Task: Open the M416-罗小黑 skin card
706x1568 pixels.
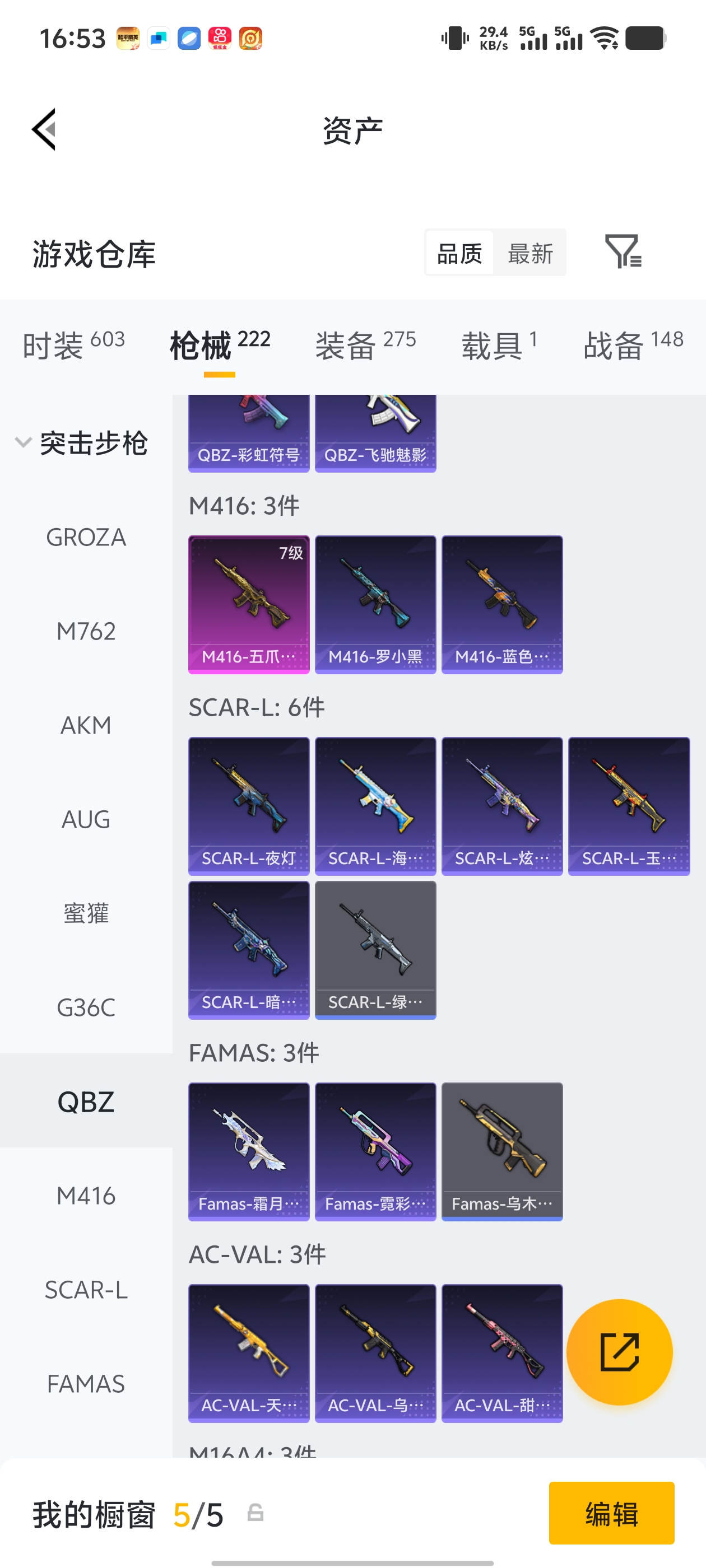Action: (375, 603)
